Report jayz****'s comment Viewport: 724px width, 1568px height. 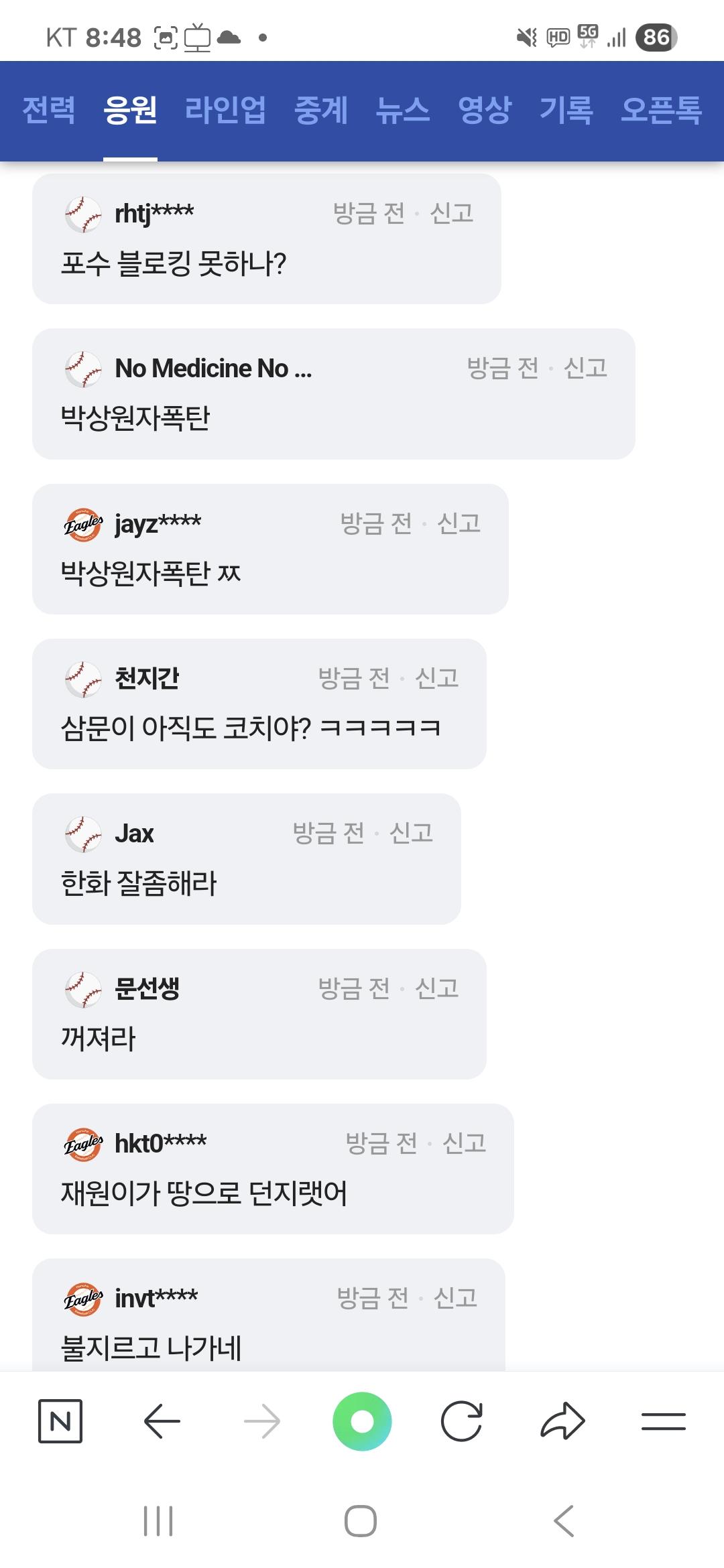(459, 523)
